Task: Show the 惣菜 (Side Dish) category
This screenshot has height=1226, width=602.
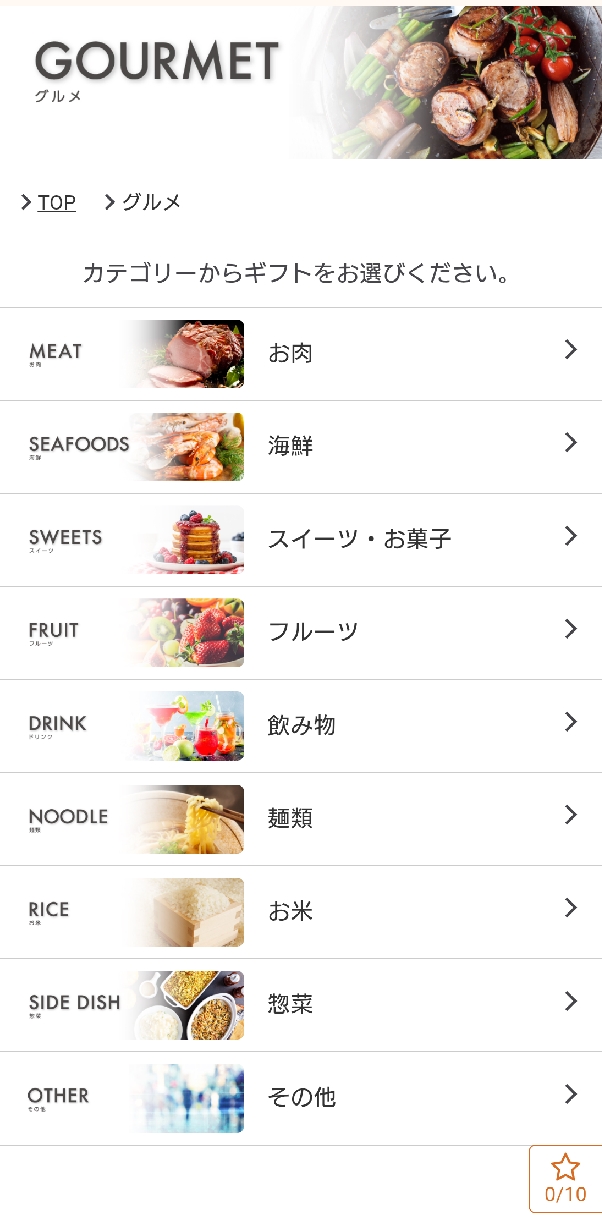Action: click(300, 1004)
